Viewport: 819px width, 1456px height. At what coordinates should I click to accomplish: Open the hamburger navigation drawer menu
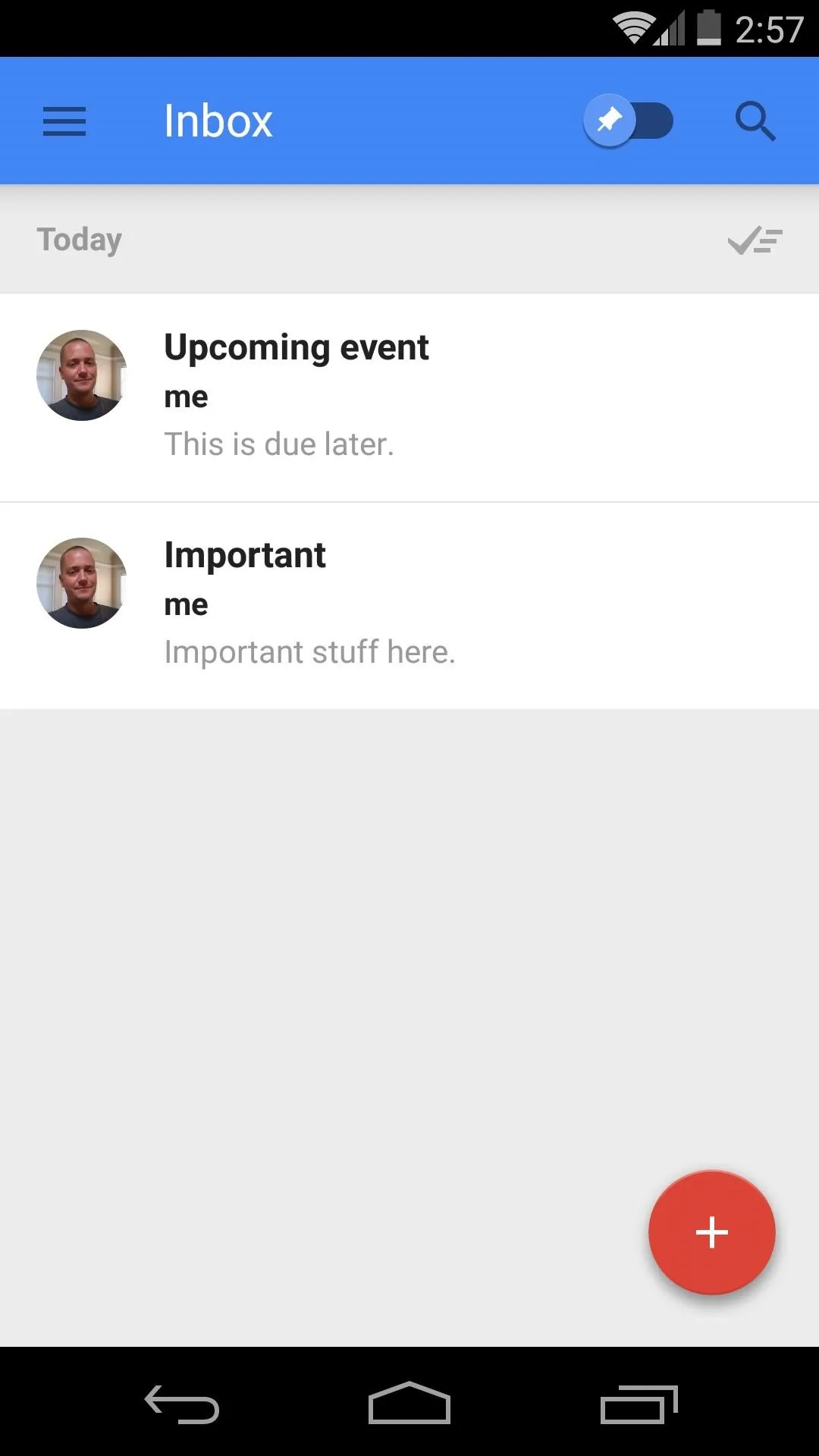coord(64,121)
